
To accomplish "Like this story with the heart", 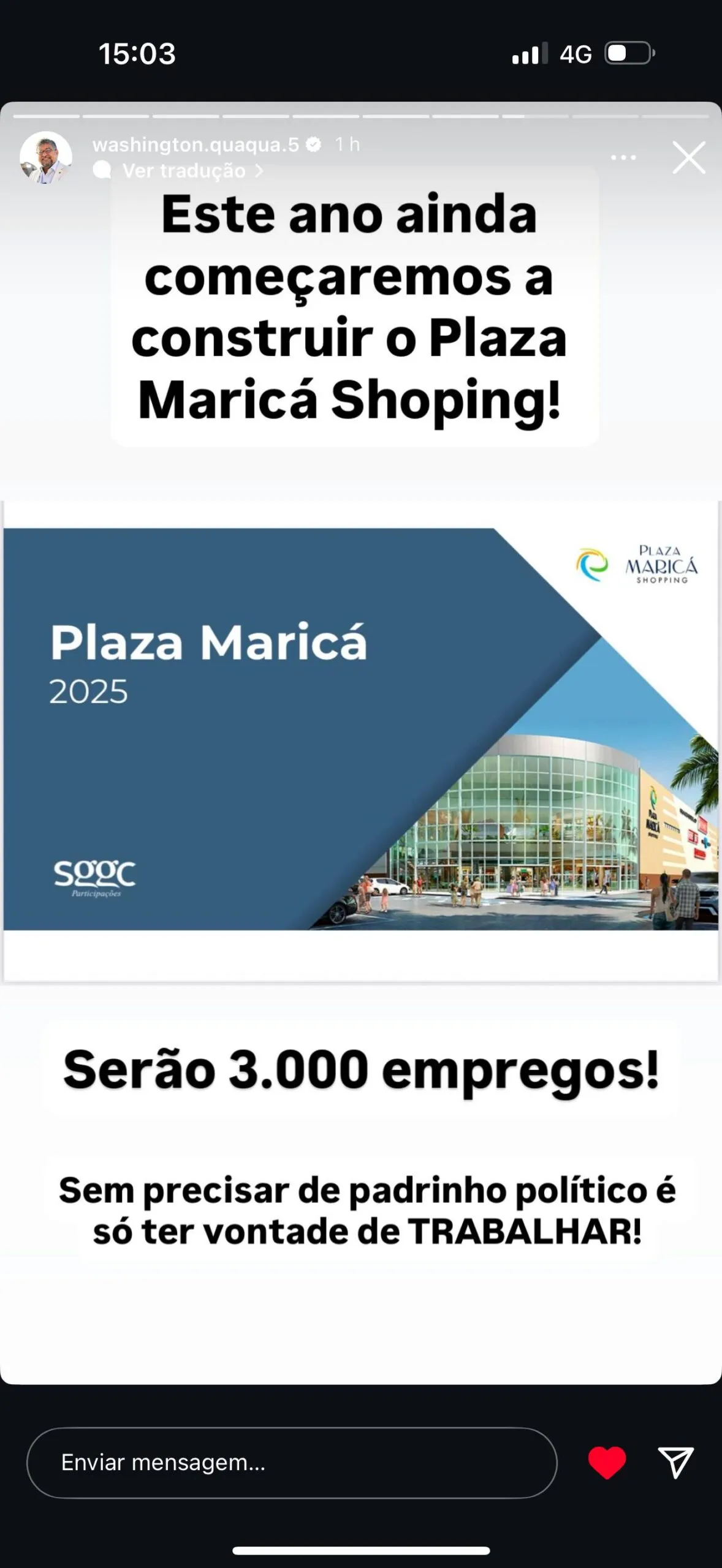I will coord(607,1463).
